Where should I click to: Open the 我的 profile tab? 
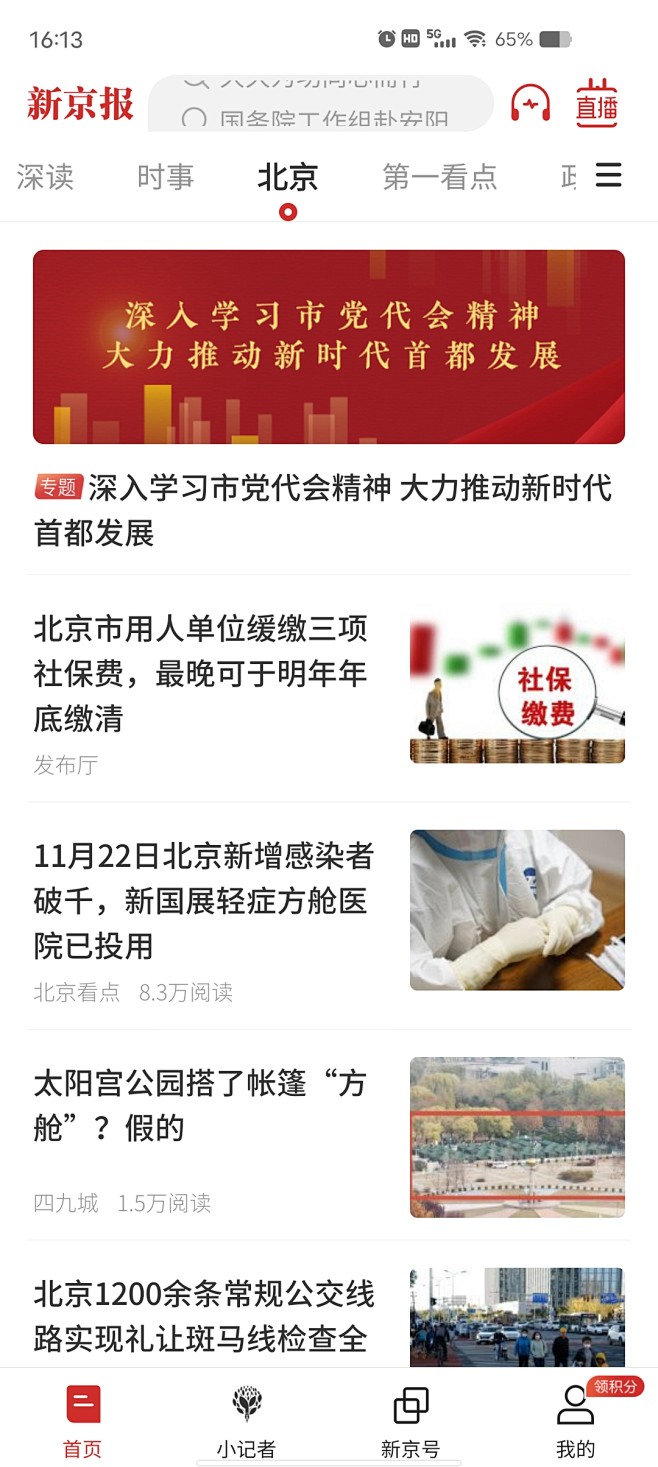pos(575,1420)
